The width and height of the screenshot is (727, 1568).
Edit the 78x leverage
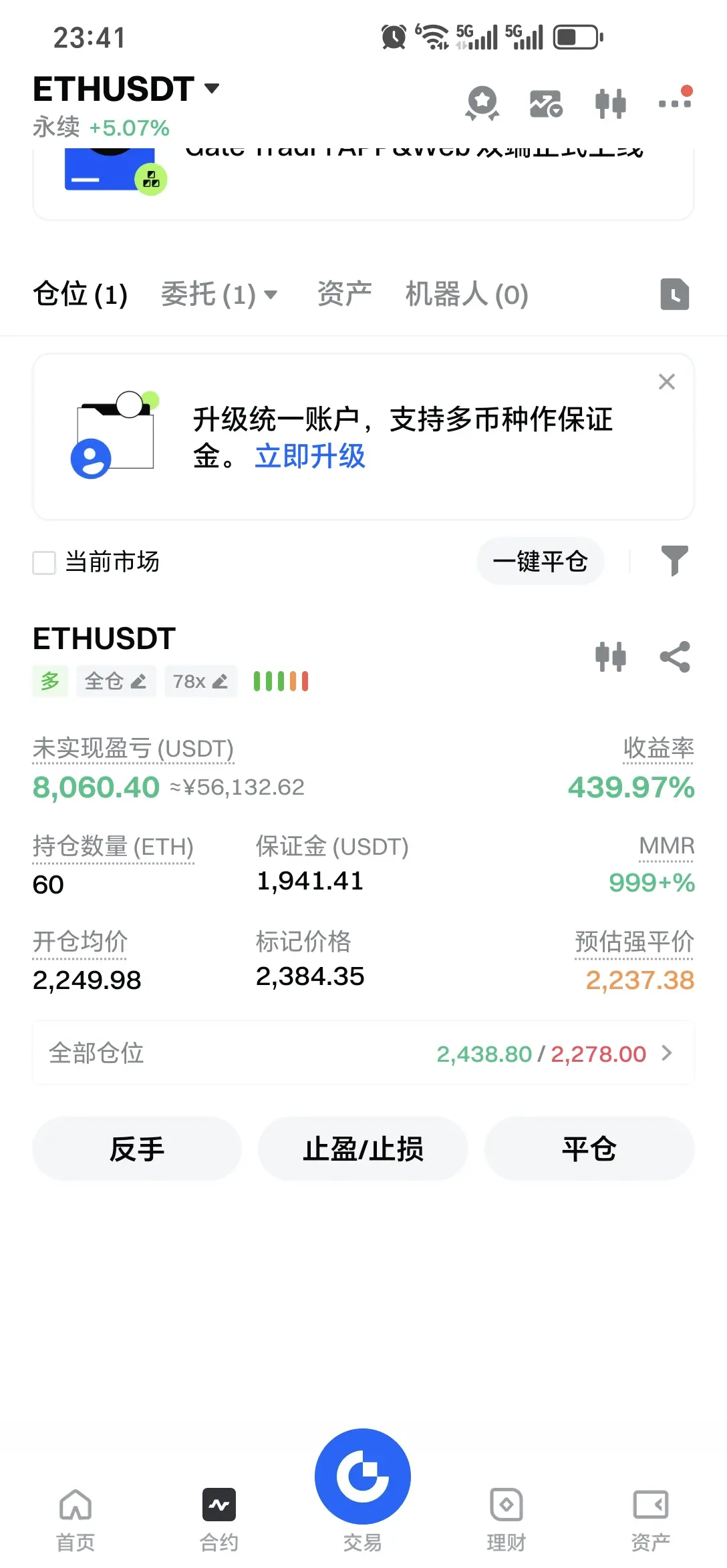pyautogui.click(x=200, y=681)
